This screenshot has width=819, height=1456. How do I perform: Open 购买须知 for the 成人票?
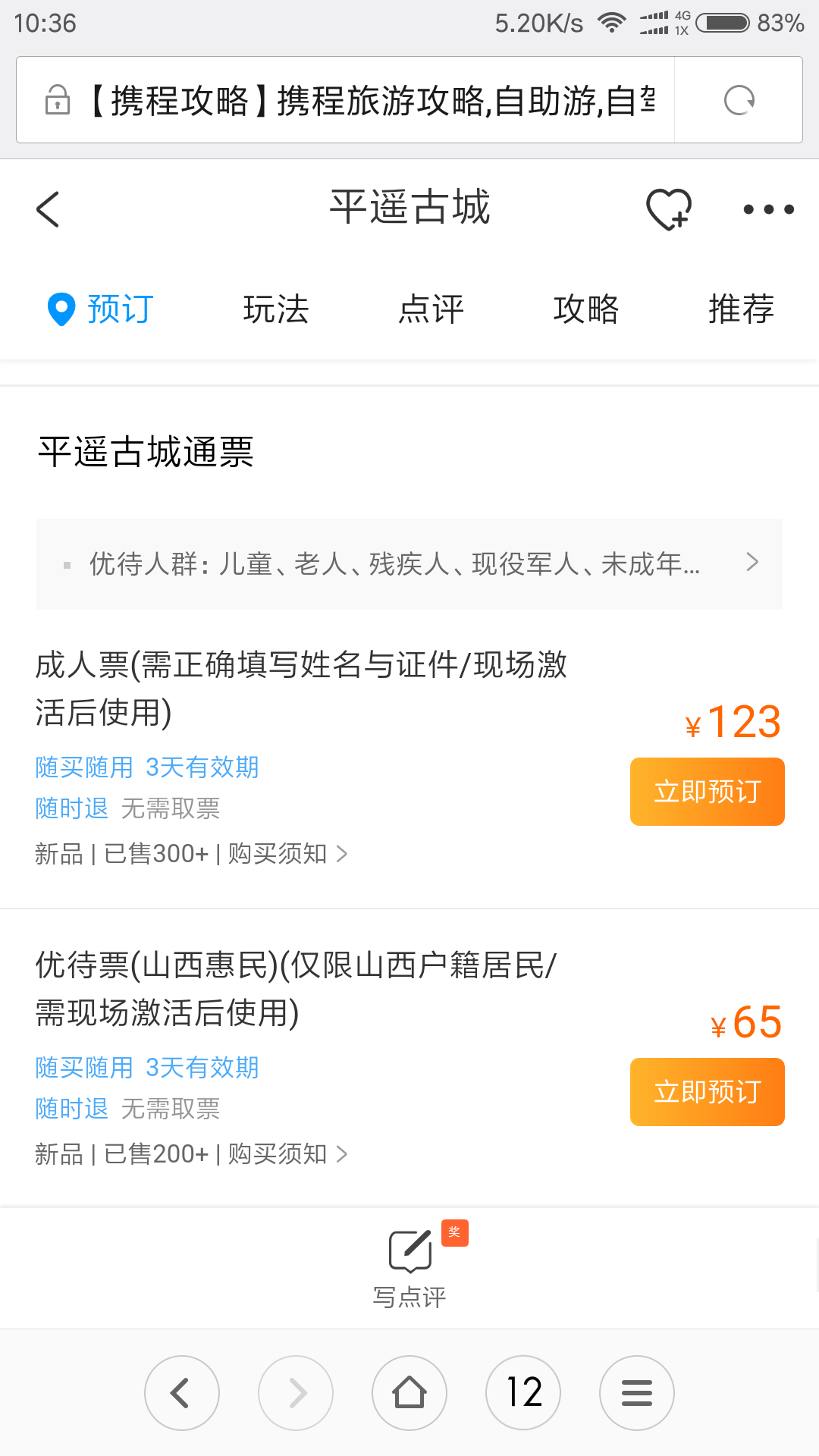(x=287, y=854)
